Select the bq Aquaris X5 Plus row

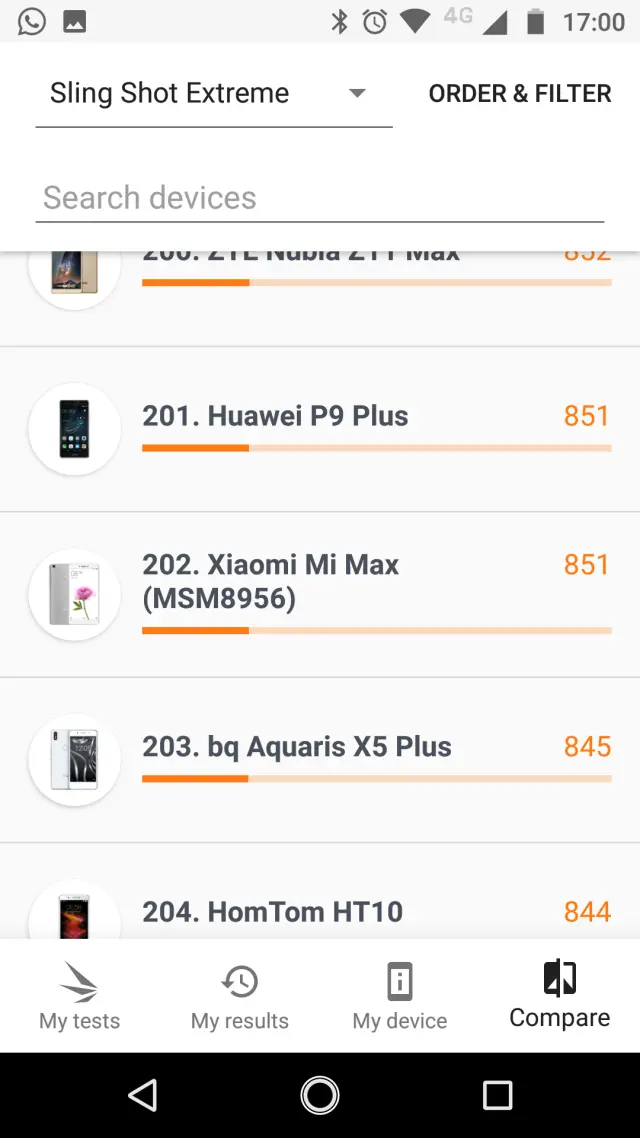tap(320, 760)
